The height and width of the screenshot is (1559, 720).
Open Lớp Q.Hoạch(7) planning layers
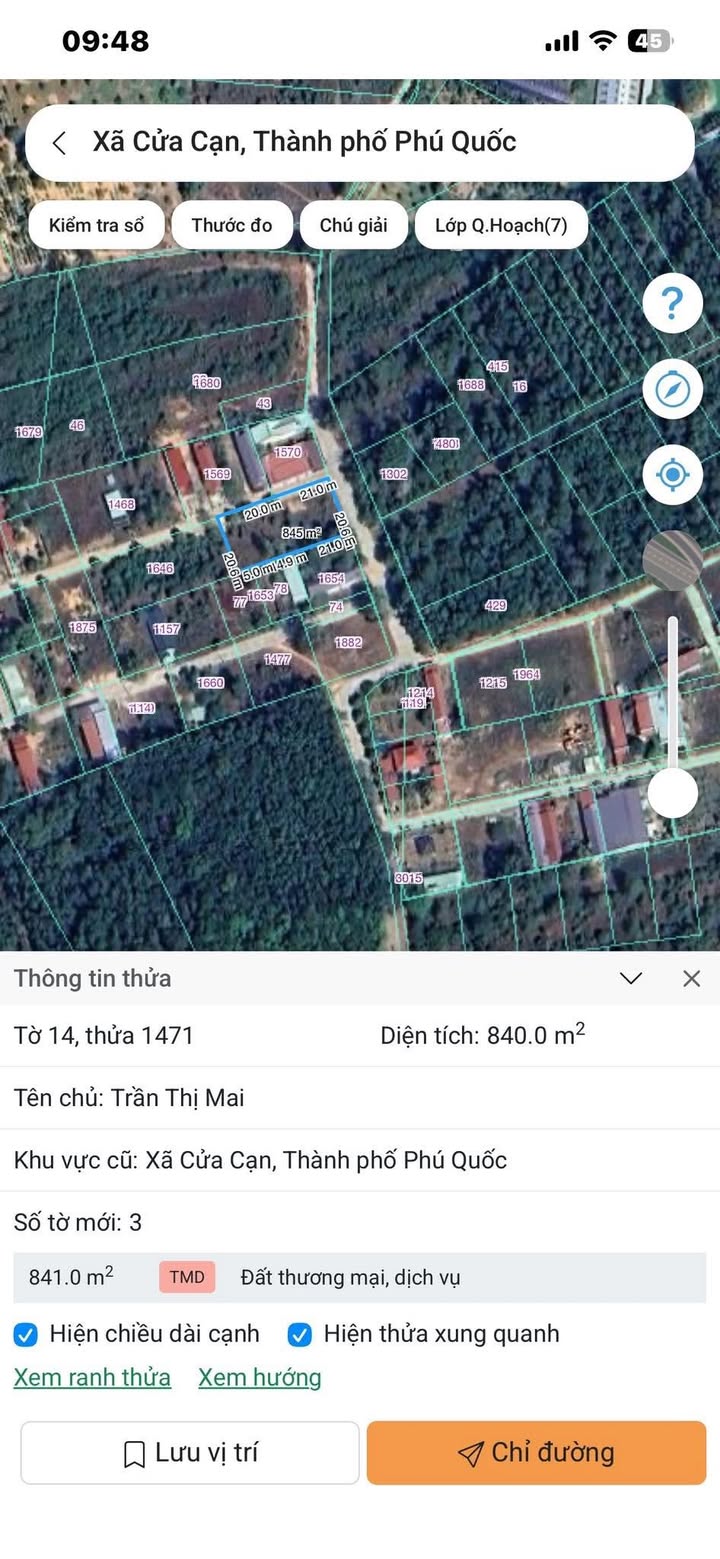coord(501,225)
